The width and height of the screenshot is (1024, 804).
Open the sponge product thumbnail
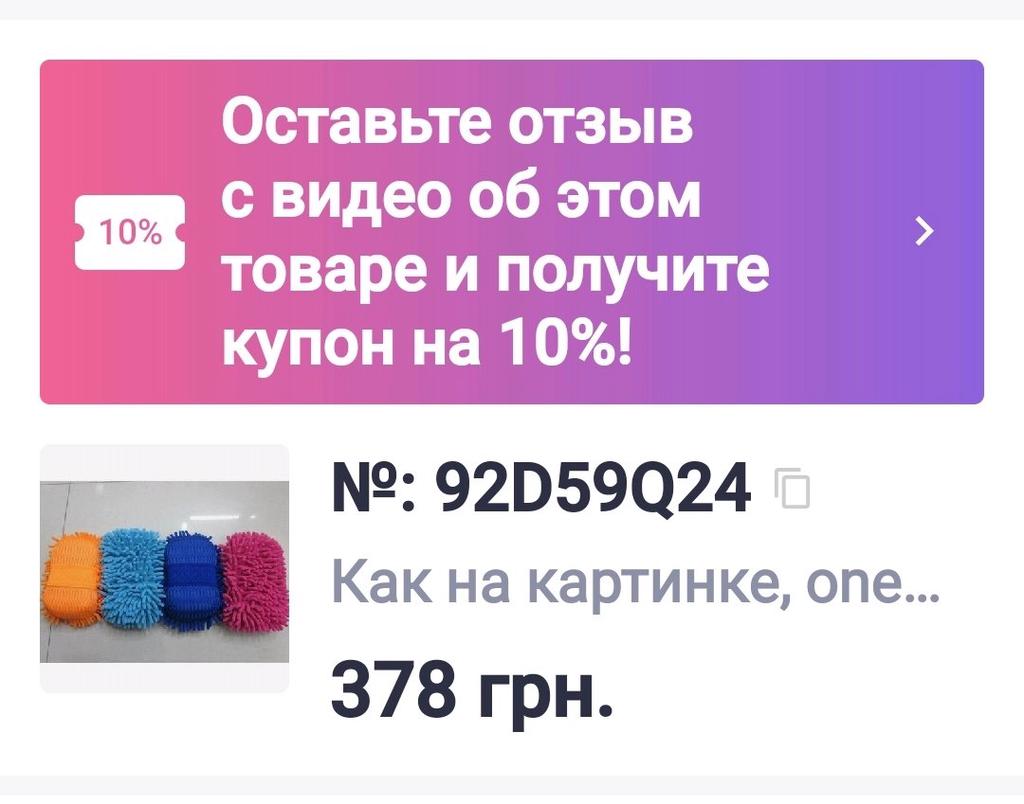pyautogui.click(x=165, y=570)
